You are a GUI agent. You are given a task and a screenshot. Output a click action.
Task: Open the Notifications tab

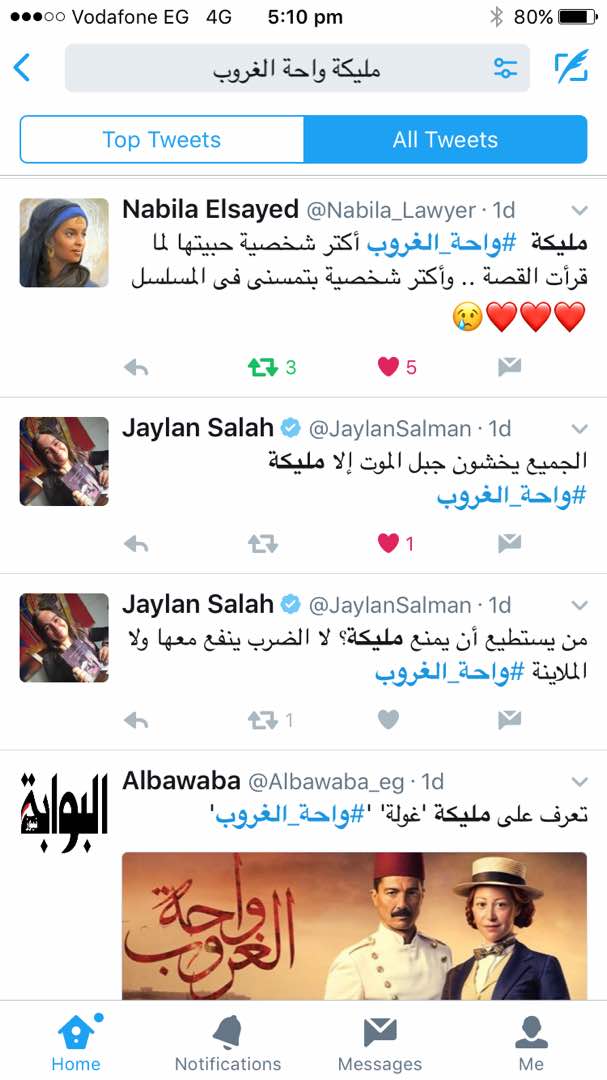pos(228,1042)
